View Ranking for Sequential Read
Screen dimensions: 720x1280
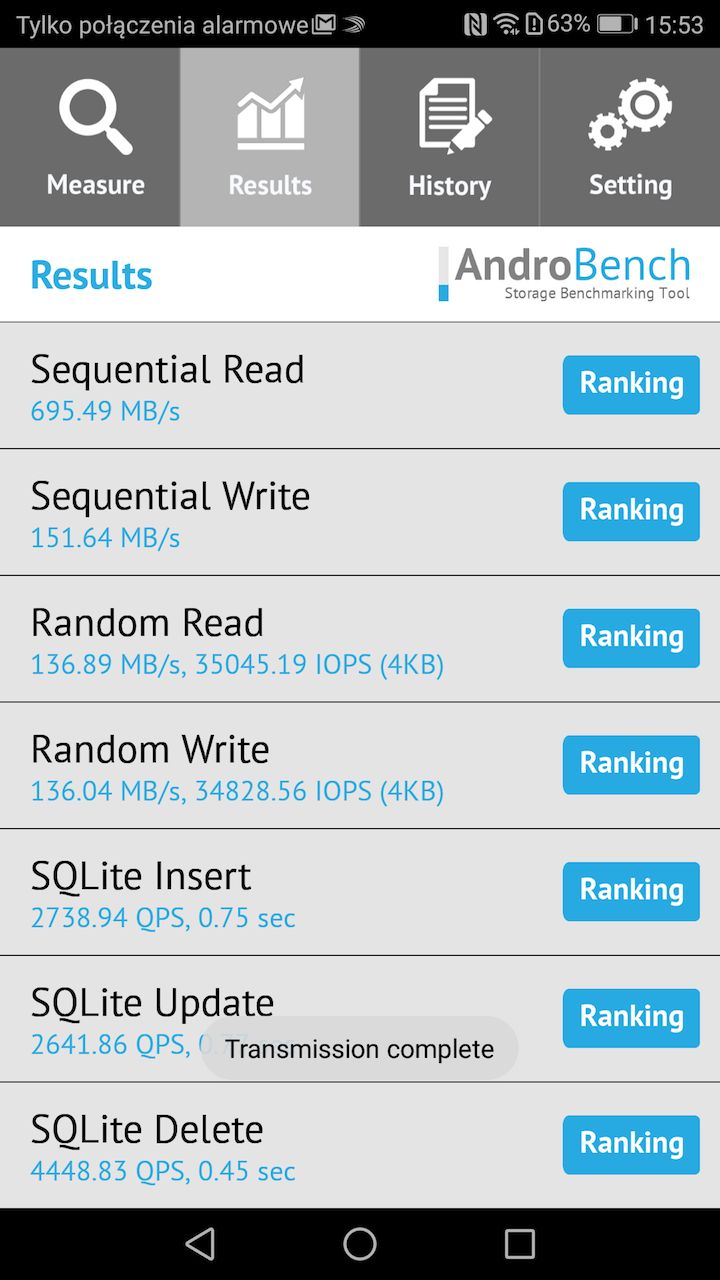click(x=631, y=384)
